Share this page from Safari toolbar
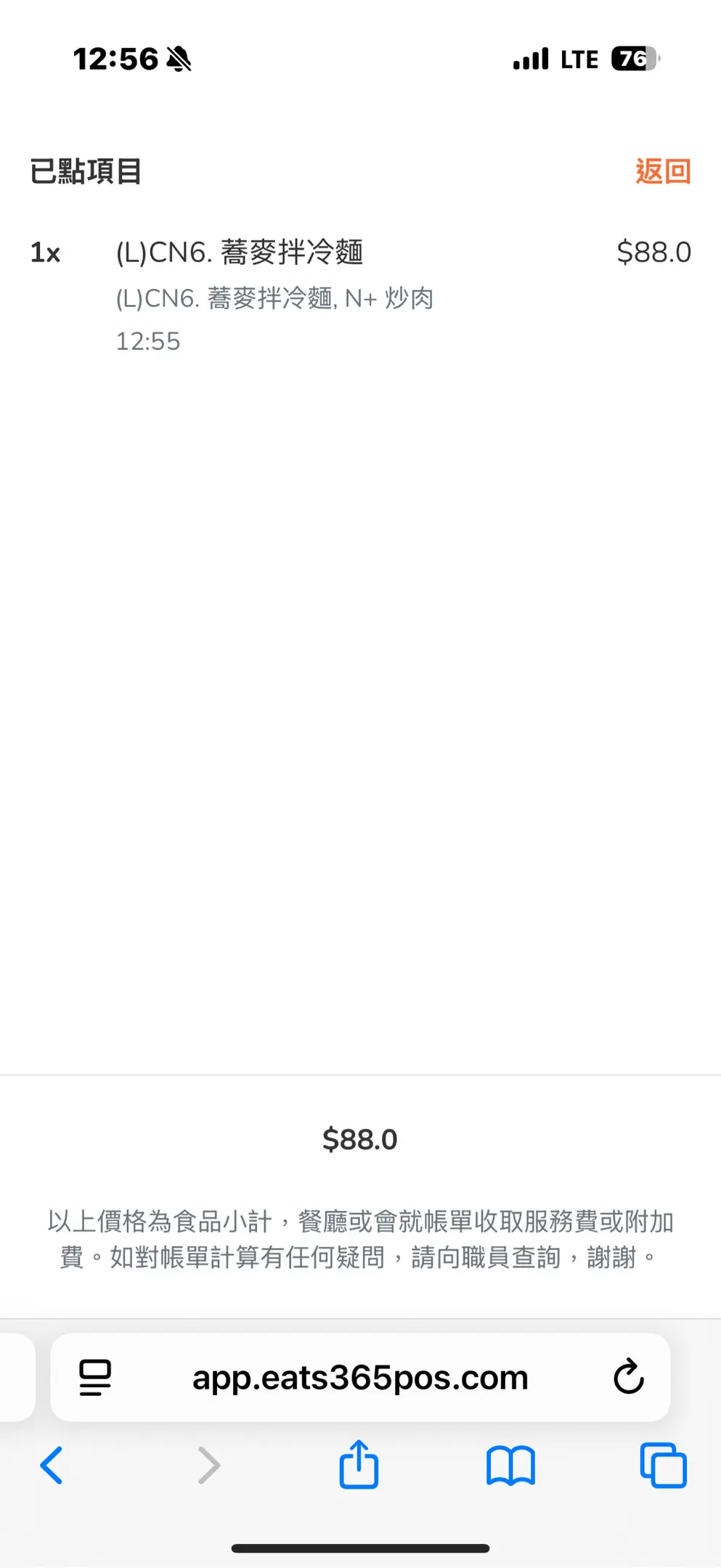Image resolution: width=721 pixels, height=1568 pixels. (x=359, y=1465)
